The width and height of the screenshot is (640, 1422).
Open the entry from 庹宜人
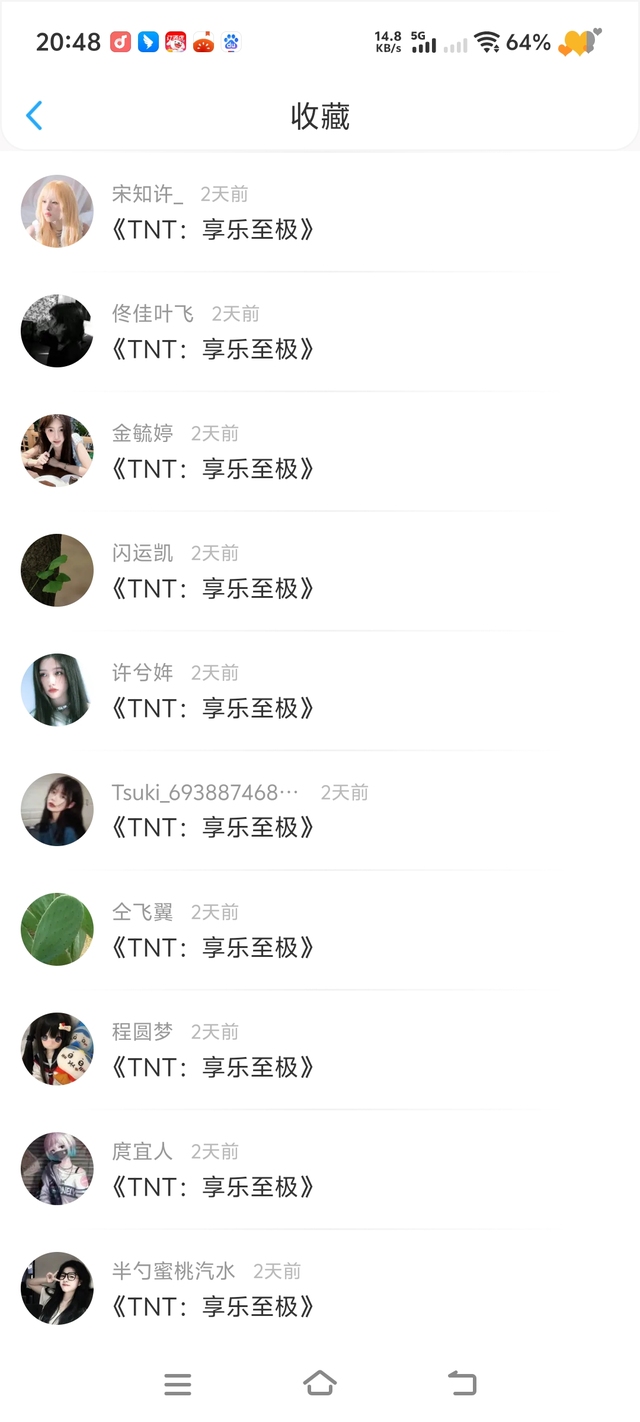tap(214, 1187)
